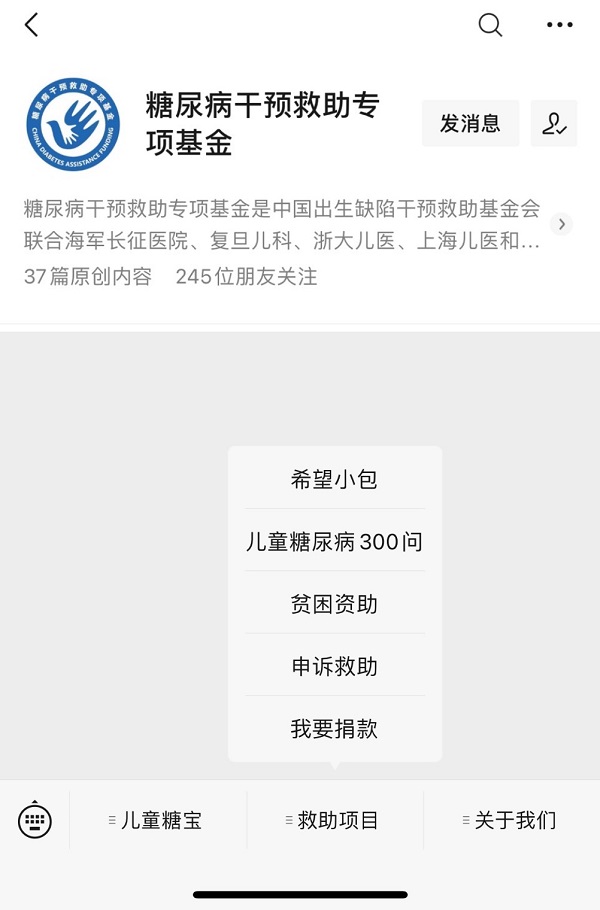Select 我要捐款 to donate

click(334, 728)
